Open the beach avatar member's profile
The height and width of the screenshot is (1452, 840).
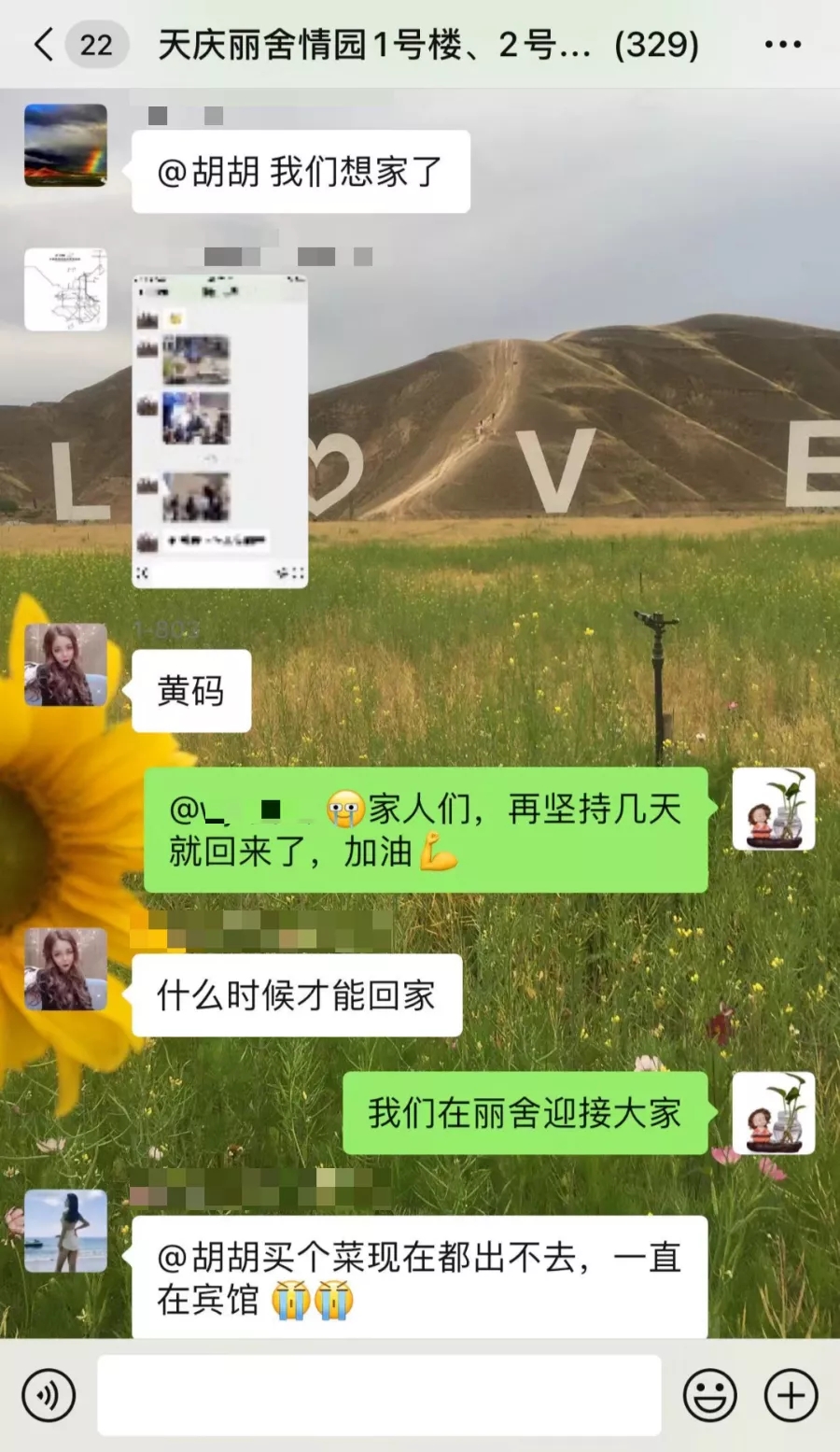[x=65, y=1231]
